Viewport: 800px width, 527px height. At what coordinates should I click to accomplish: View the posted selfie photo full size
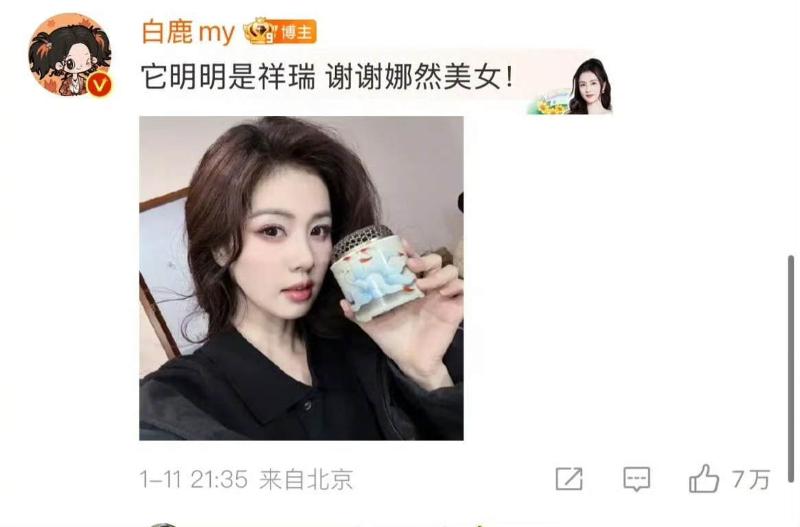(x=301, y=278)
